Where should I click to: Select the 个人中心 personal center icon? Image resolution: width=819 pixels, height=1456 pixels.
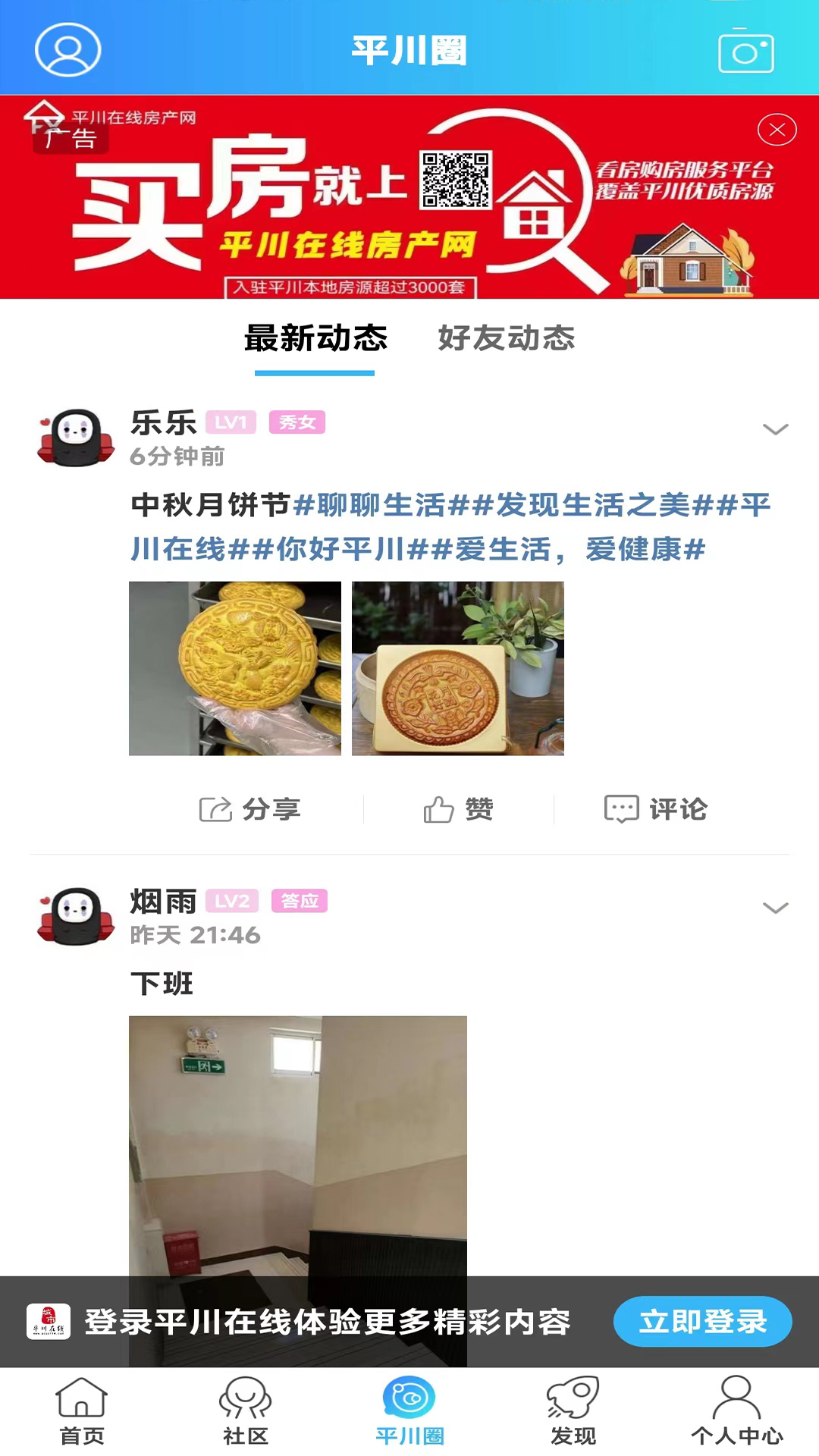point(736,1399)
